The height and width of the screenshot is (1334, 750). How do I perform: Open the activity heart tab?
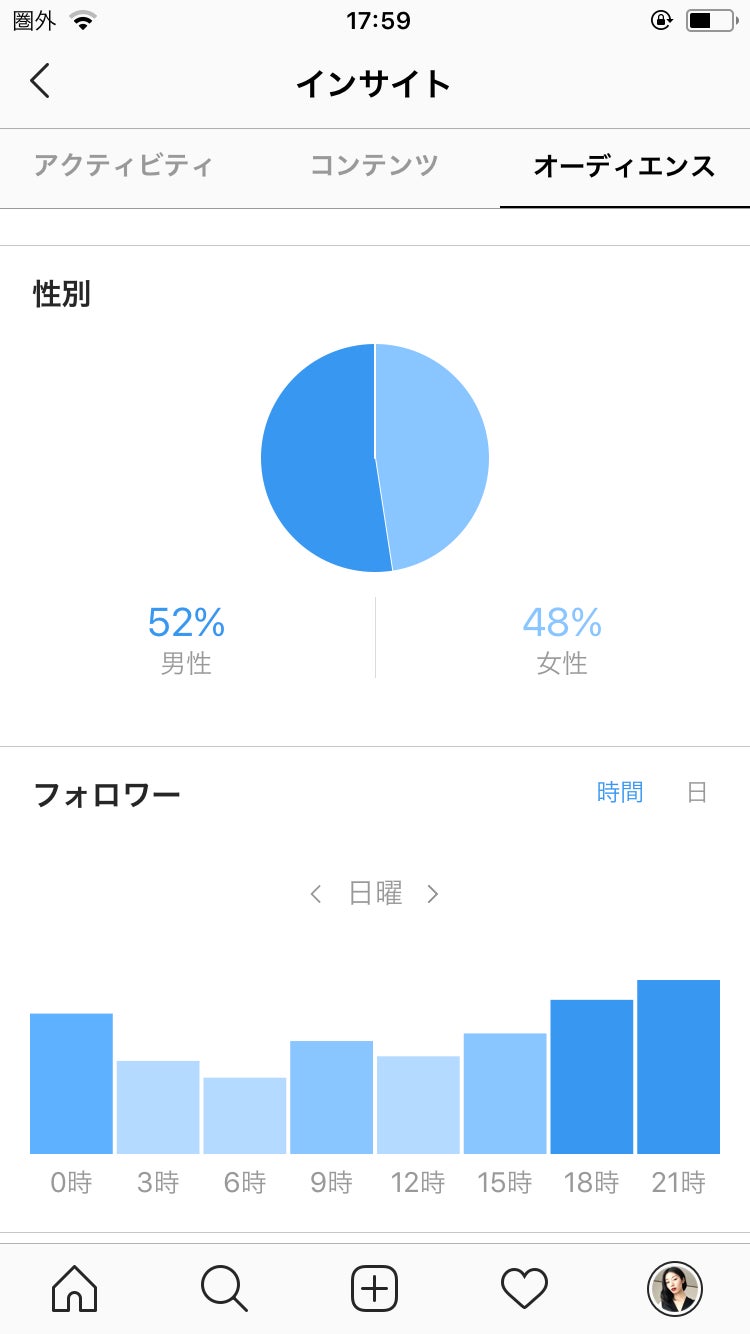pos(525,1288)
